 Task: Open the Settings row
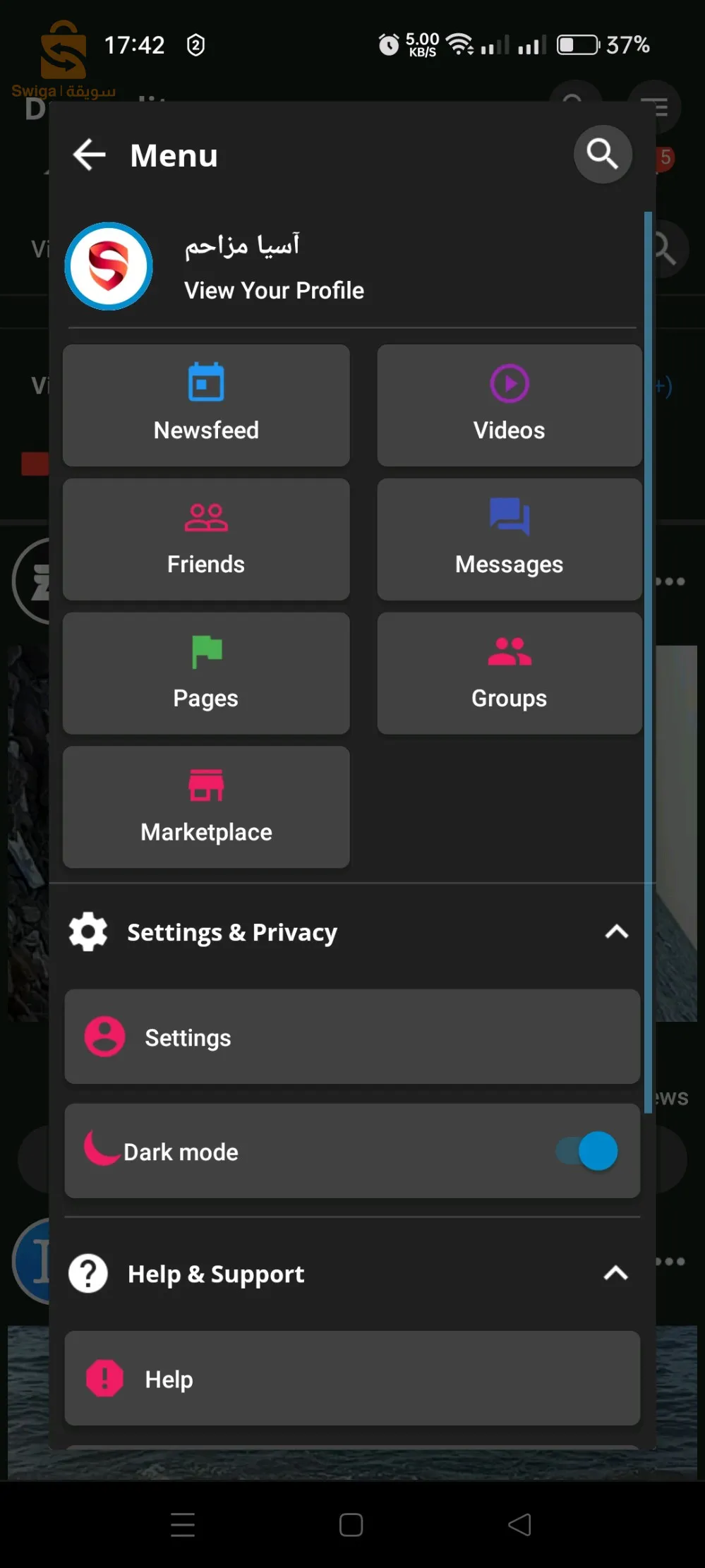click(352, 1037)
